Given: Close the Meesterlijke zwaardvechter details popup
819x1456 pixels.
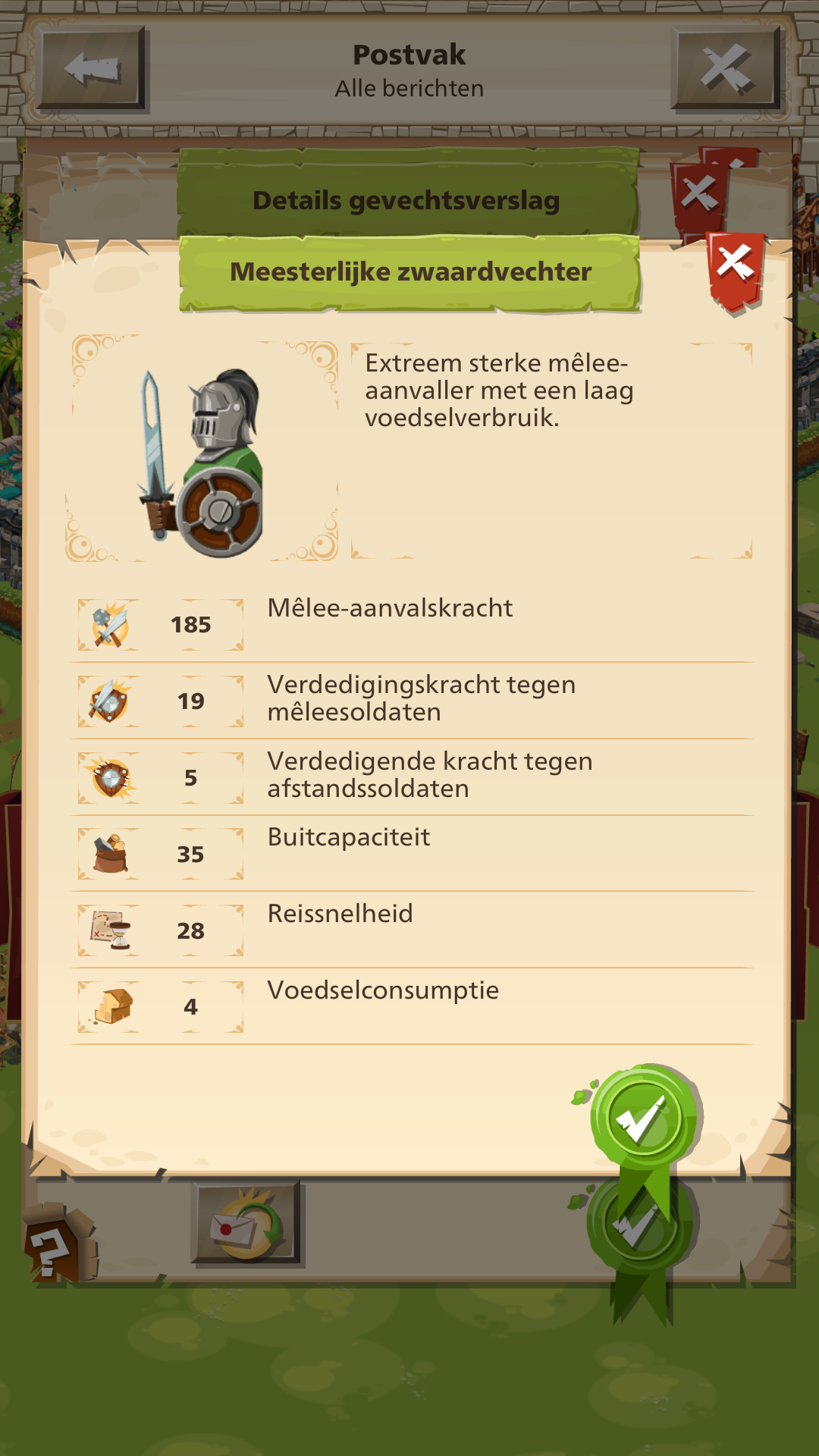Looking at the screenshot, I should tap(734, 267).
